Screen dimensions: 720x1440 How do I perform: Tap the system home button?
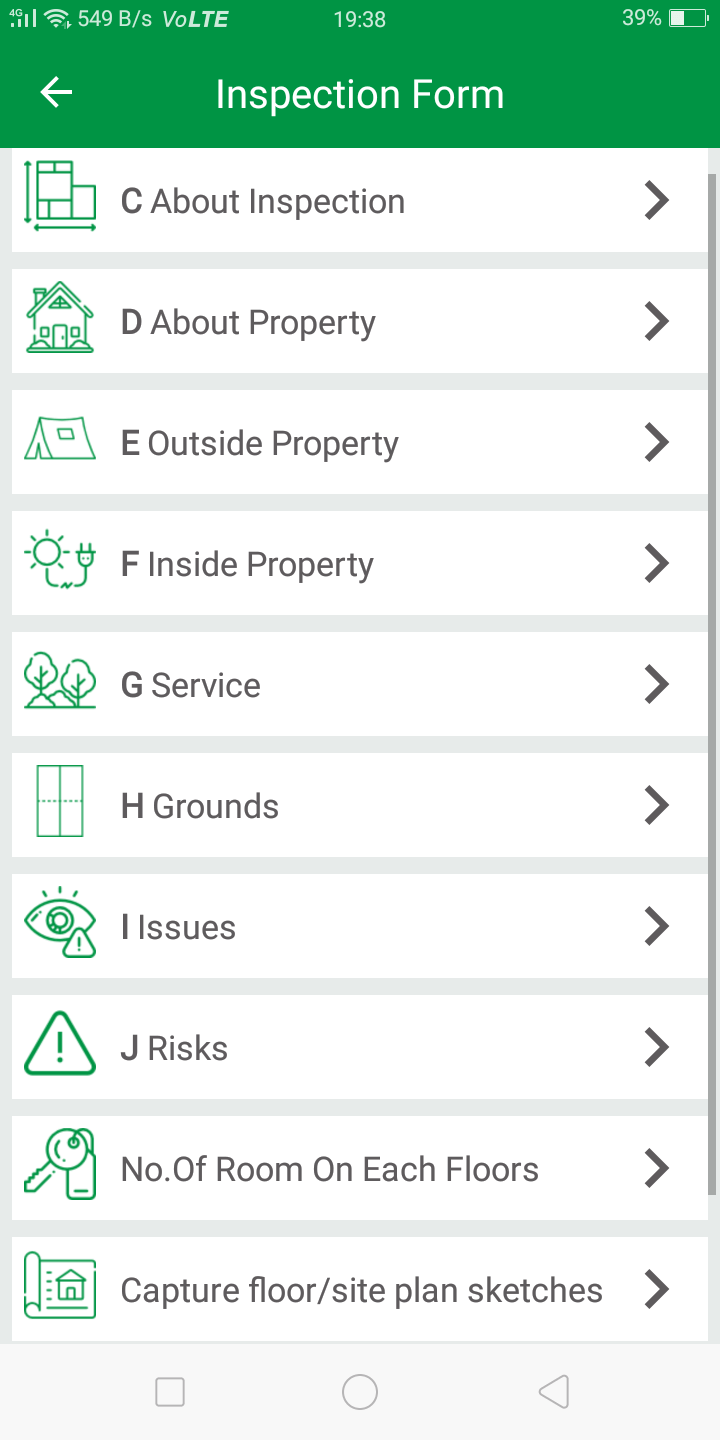coord(359,1391)
